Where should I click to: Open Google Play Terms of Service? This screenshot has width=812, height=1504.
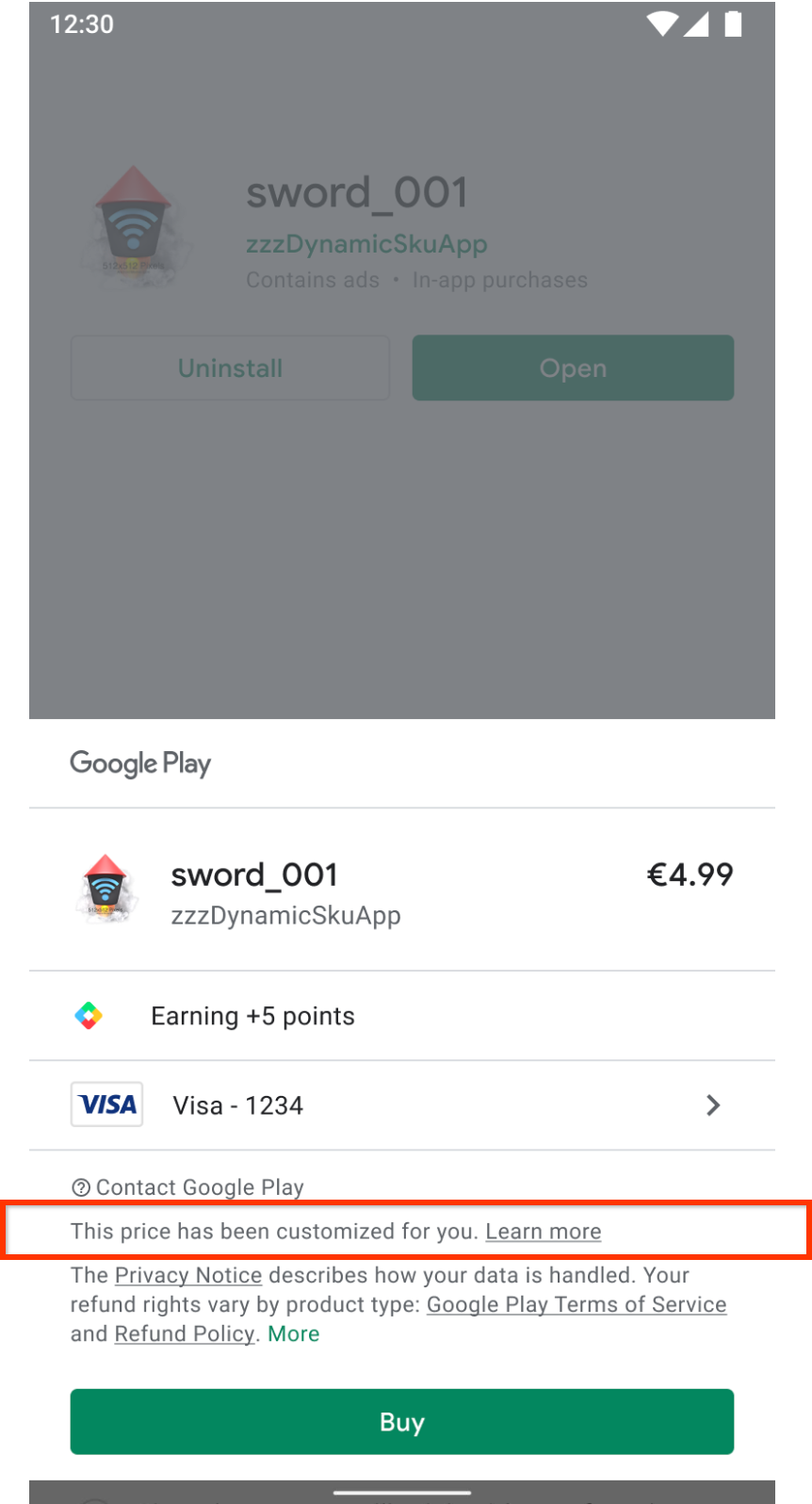tap(577, 1304)
